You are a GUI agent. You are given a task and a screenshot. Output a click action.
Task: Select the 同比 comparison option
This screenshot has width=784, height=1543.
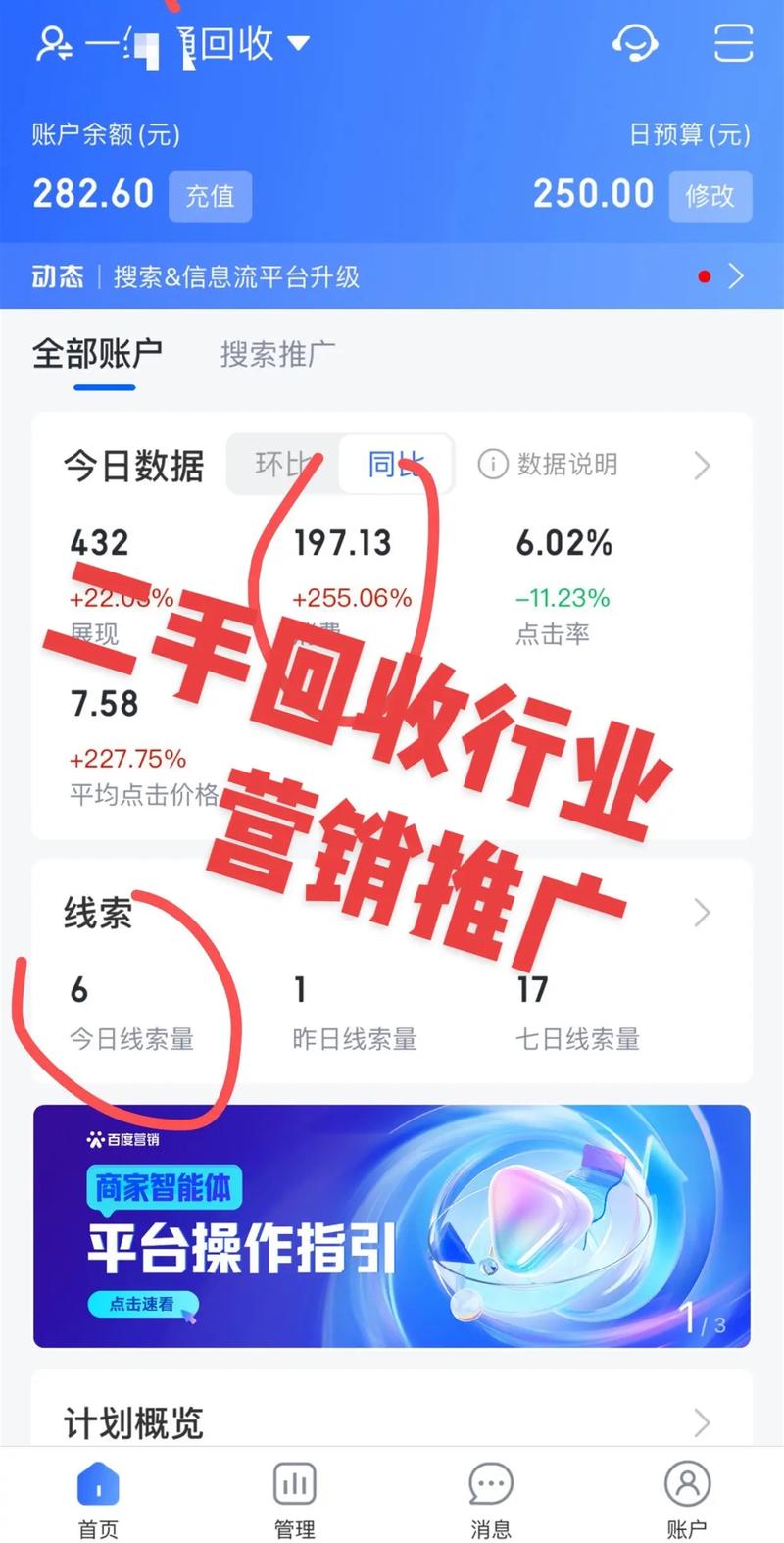[395, 464]
